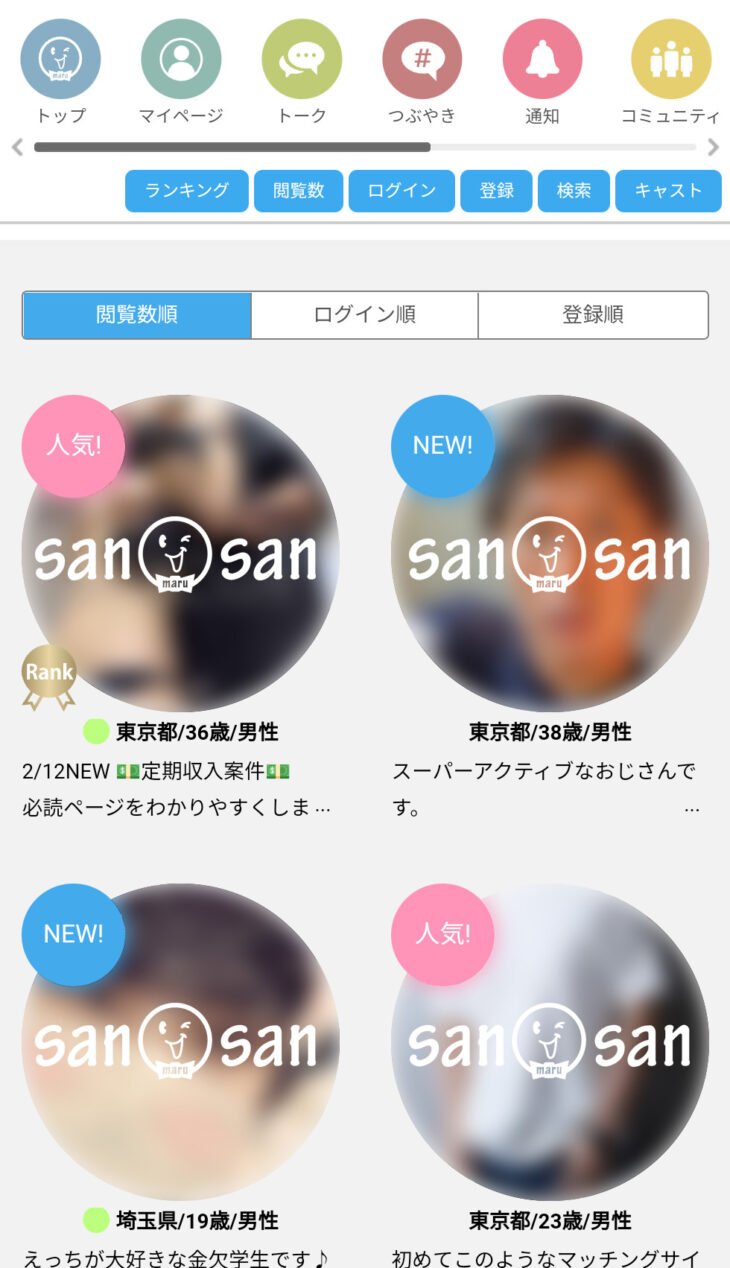This screenshot has height=1268, width=730.
Task: Open the 通知 notifications bell
Action: pos(542,60)
